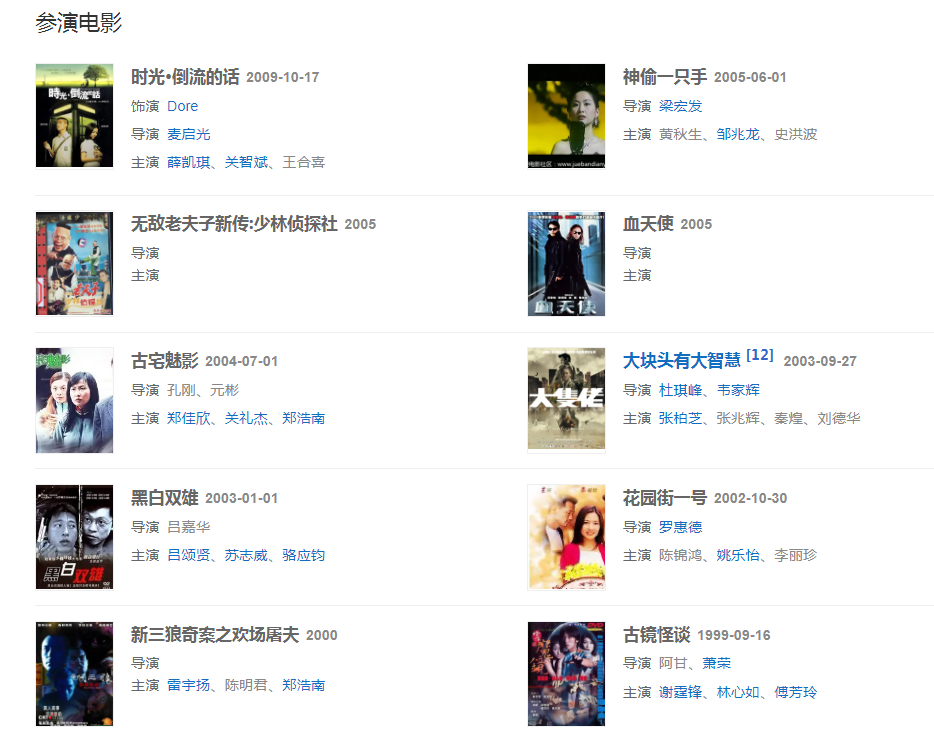Open actress 姚乐怡's page
The height and width of the screenshot is (742, 934).
(x=738, y=555)
